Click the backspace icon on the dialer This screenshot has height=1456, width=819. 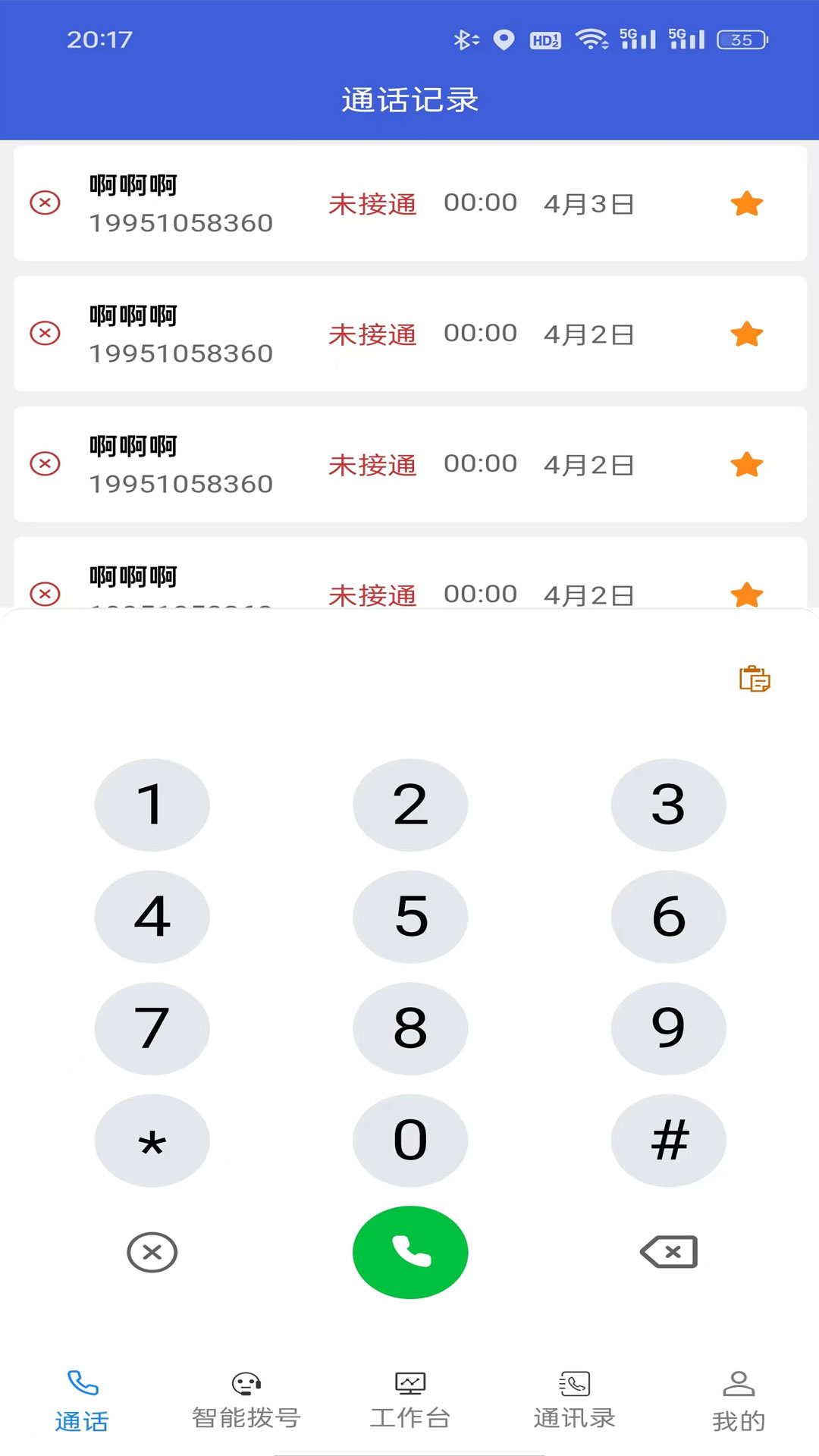pos(667,1252)
